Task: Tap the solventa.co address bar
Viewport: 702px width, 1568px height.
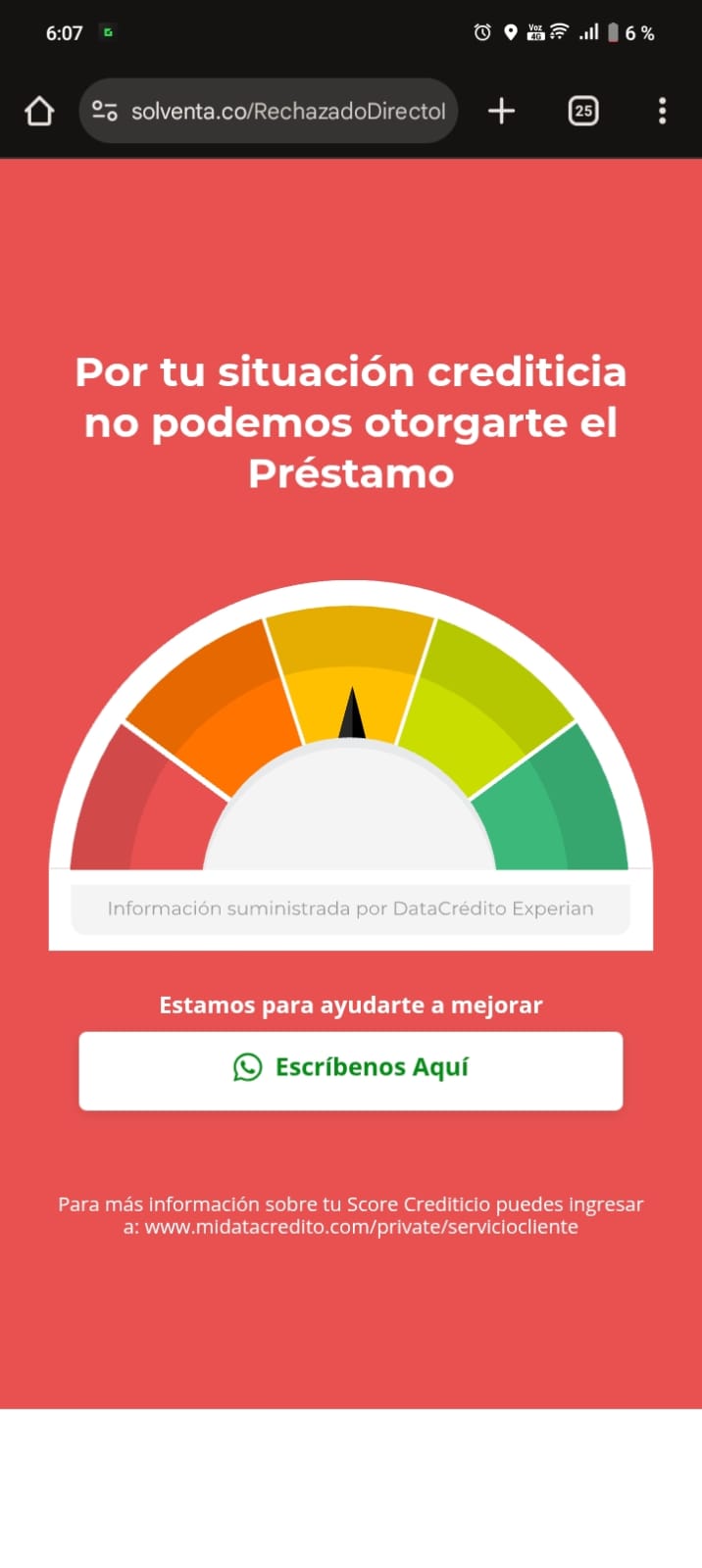Action: (288, 111)
